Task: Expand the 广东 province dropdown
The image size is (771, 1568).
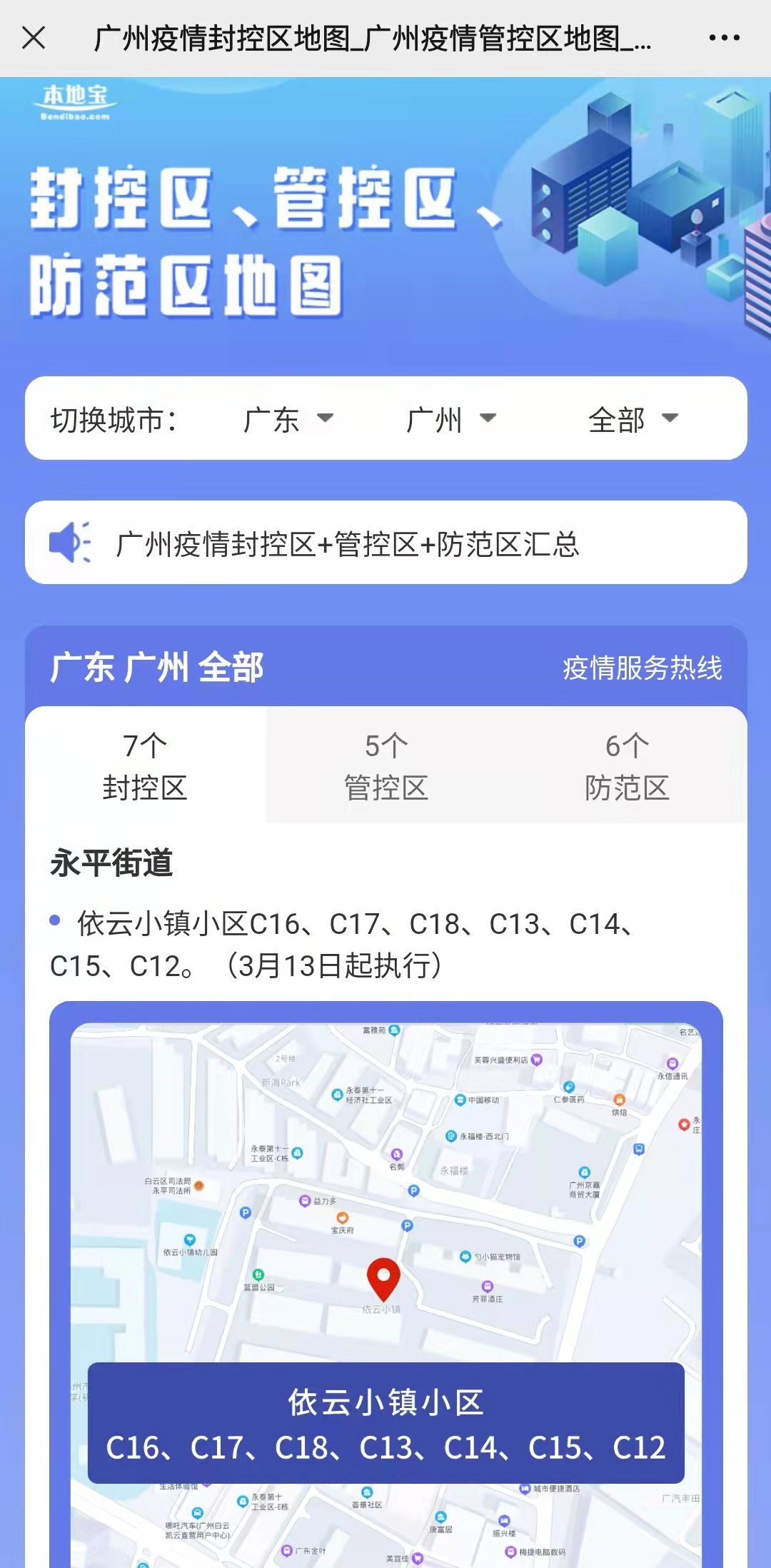Action: coord(288,419)
